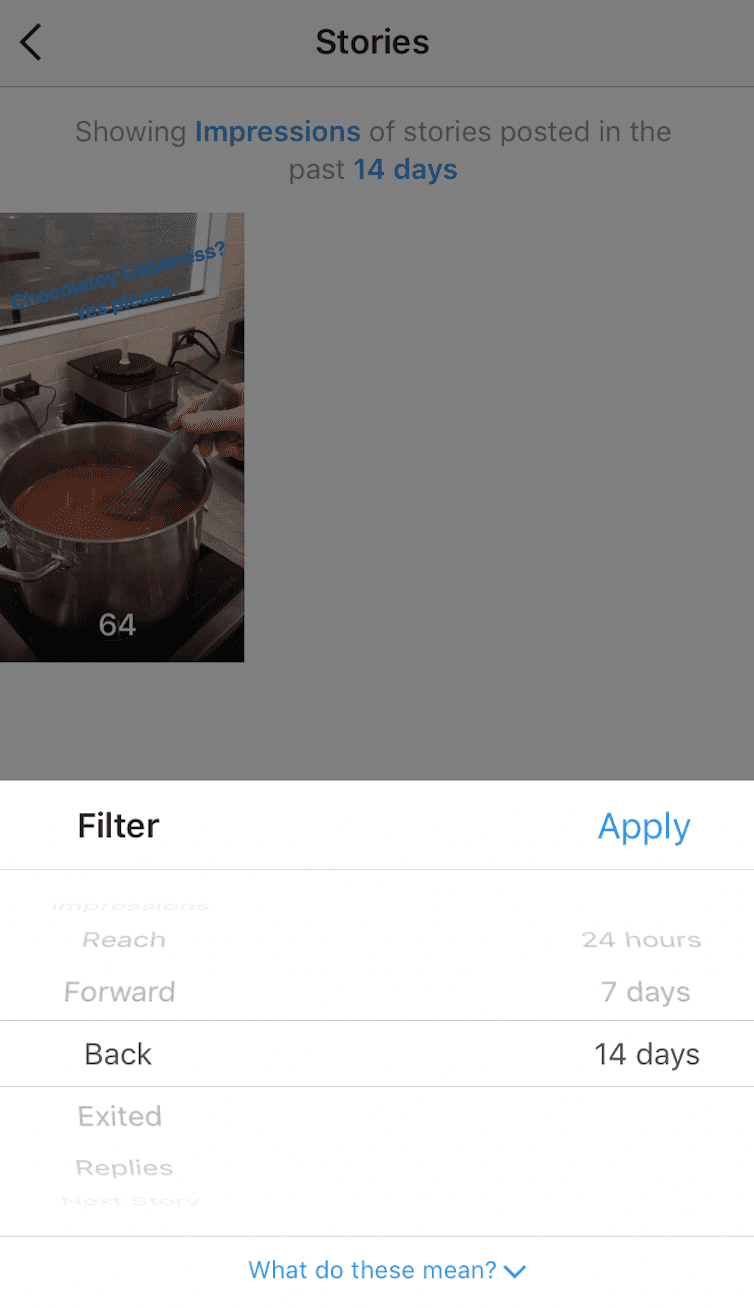Apply the selected filter
The width and height of the screenshot is (754, 1308).
[x=644, y=827]
